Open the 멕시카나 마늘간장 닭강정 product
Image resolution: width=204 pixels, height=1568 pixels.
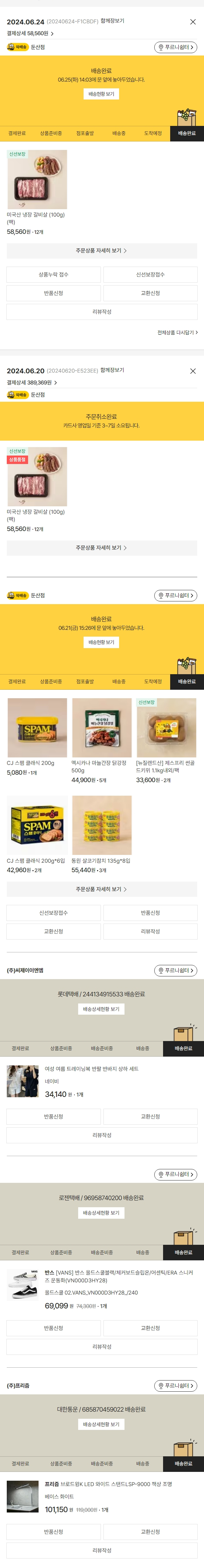point(102,727)
